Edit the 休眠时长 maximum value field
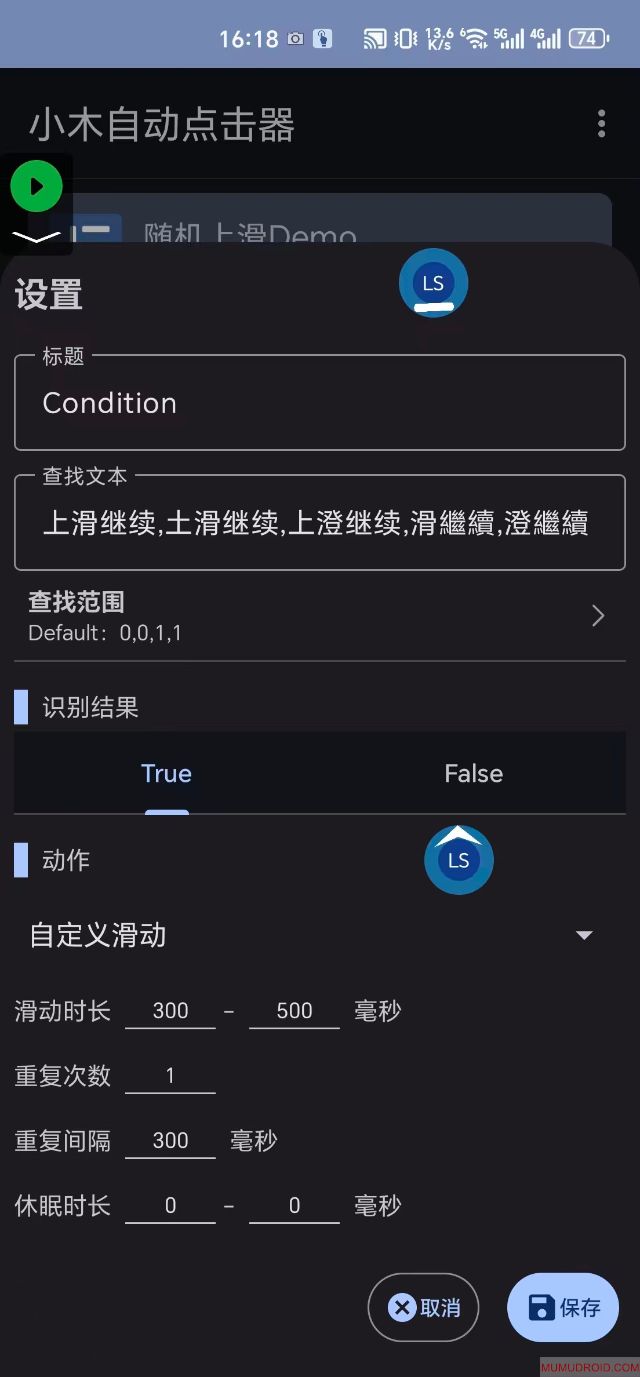Viewport: 640px width, 1377px height. tap(294, 1206)
